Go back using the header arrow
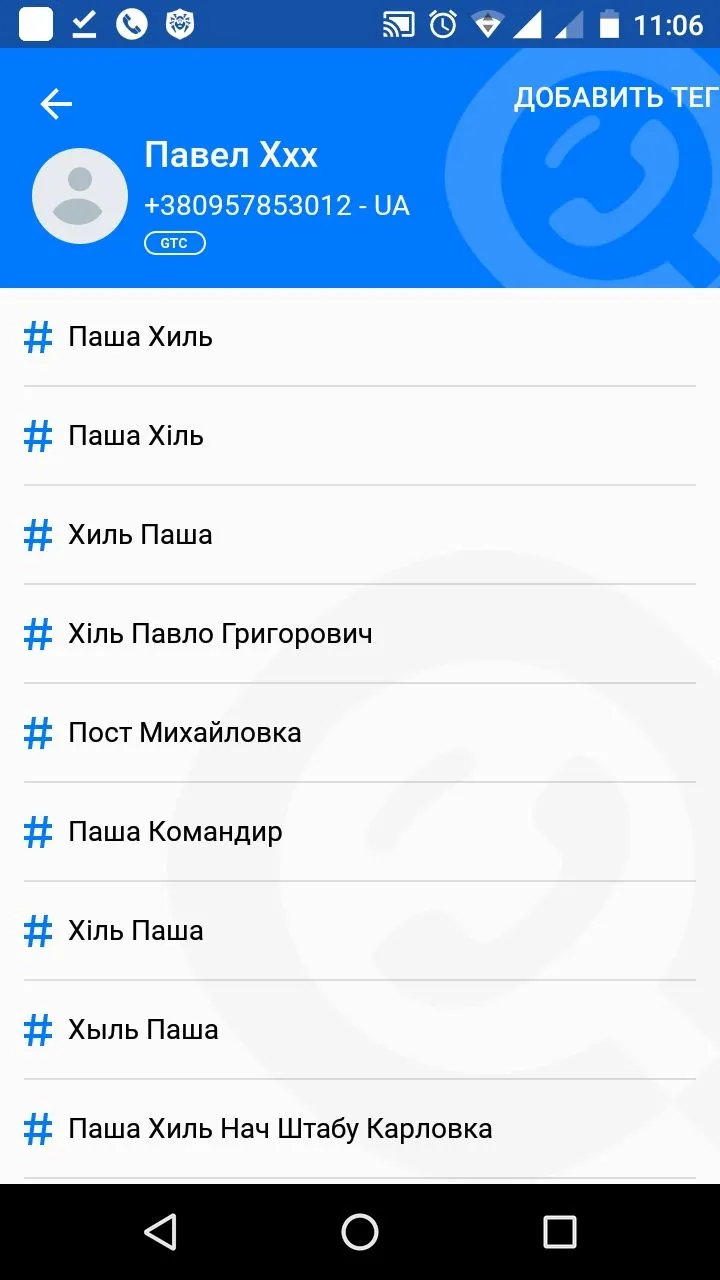 pos(56,104)
